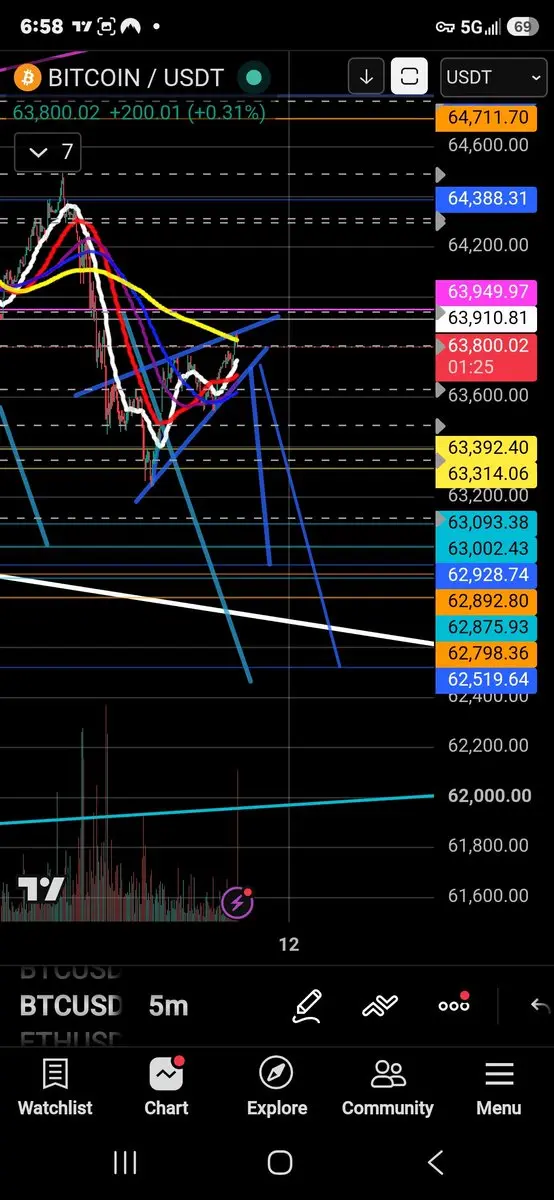The width and height of the screenshot is (554, 1200).
Task: Tap the purple lightning flash icon
Action: (237, 903)
